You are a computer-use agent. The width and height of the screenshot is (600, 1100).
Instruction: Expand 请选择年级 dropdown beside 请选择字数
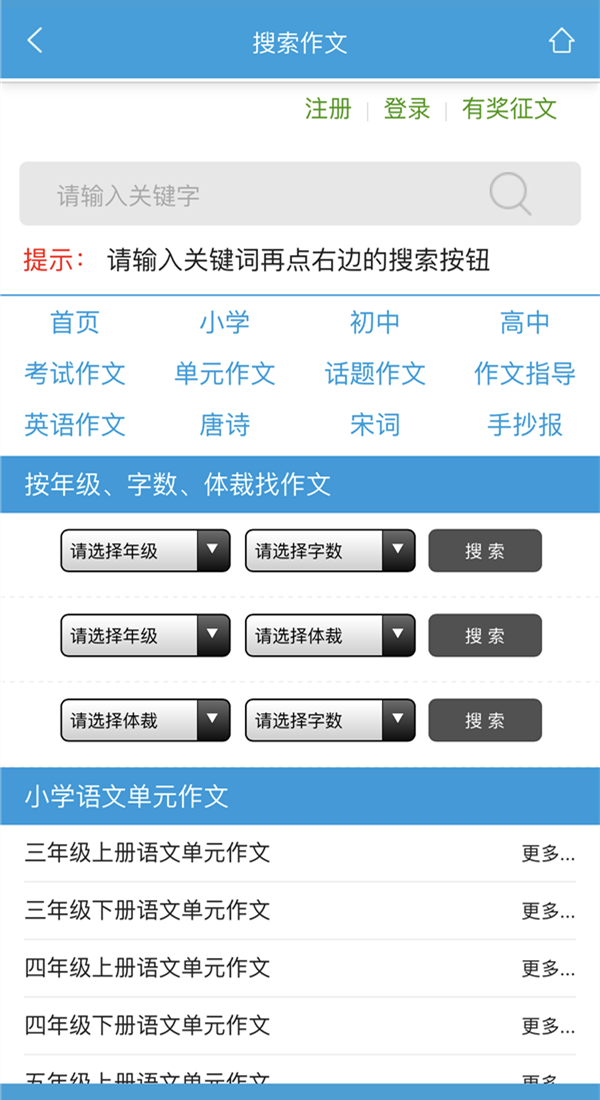point(145,551)
